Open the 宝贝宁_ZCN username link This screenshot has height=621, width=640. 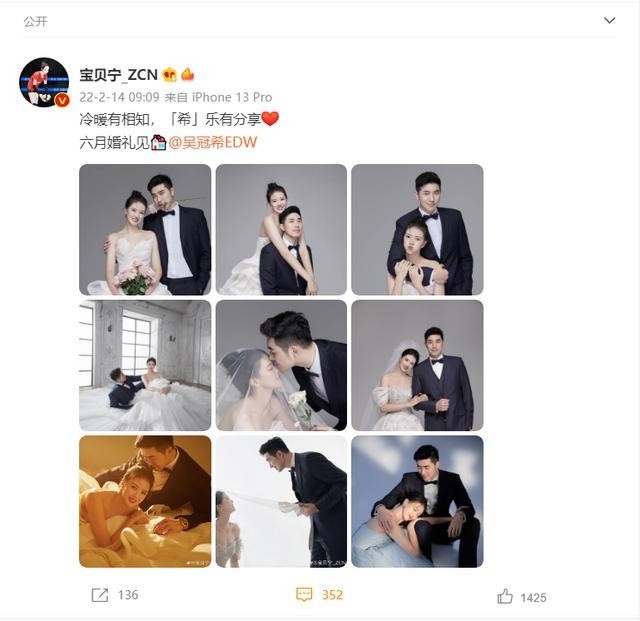tap(120, 74)
